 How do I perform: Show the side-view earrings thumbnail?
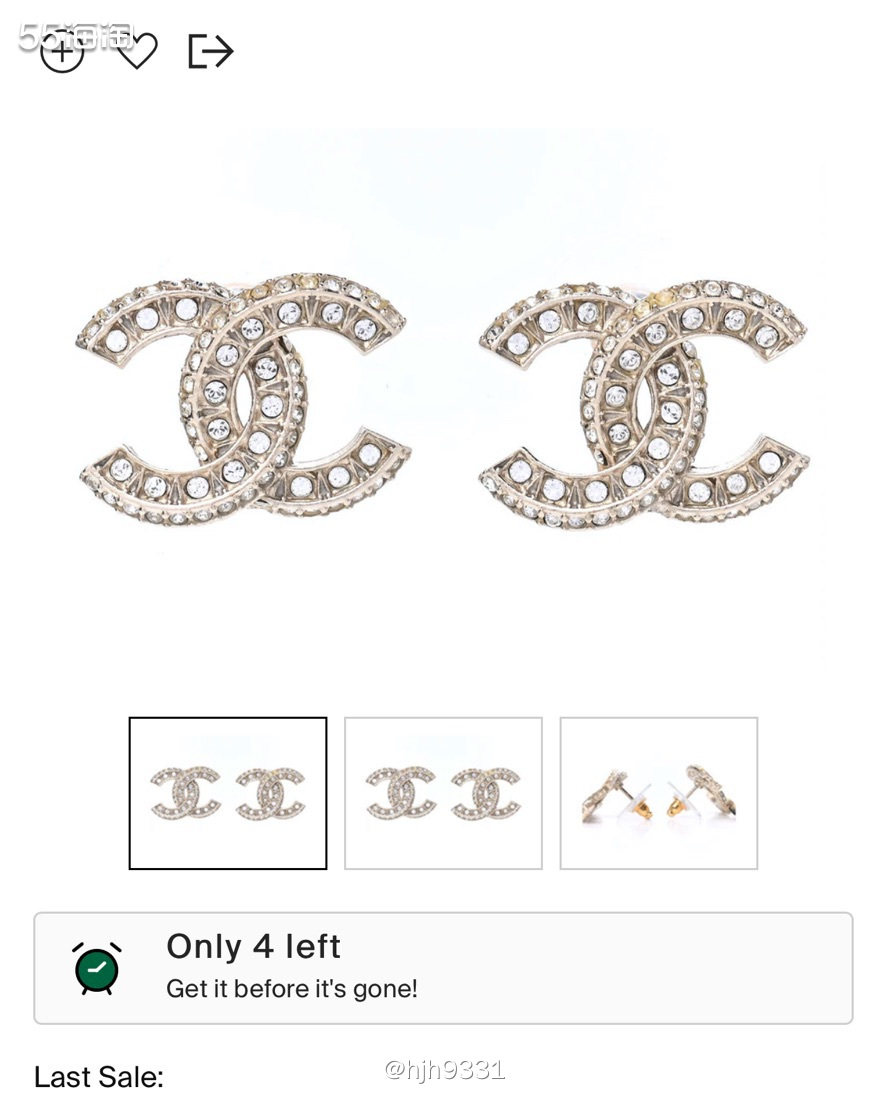(658, 793)
